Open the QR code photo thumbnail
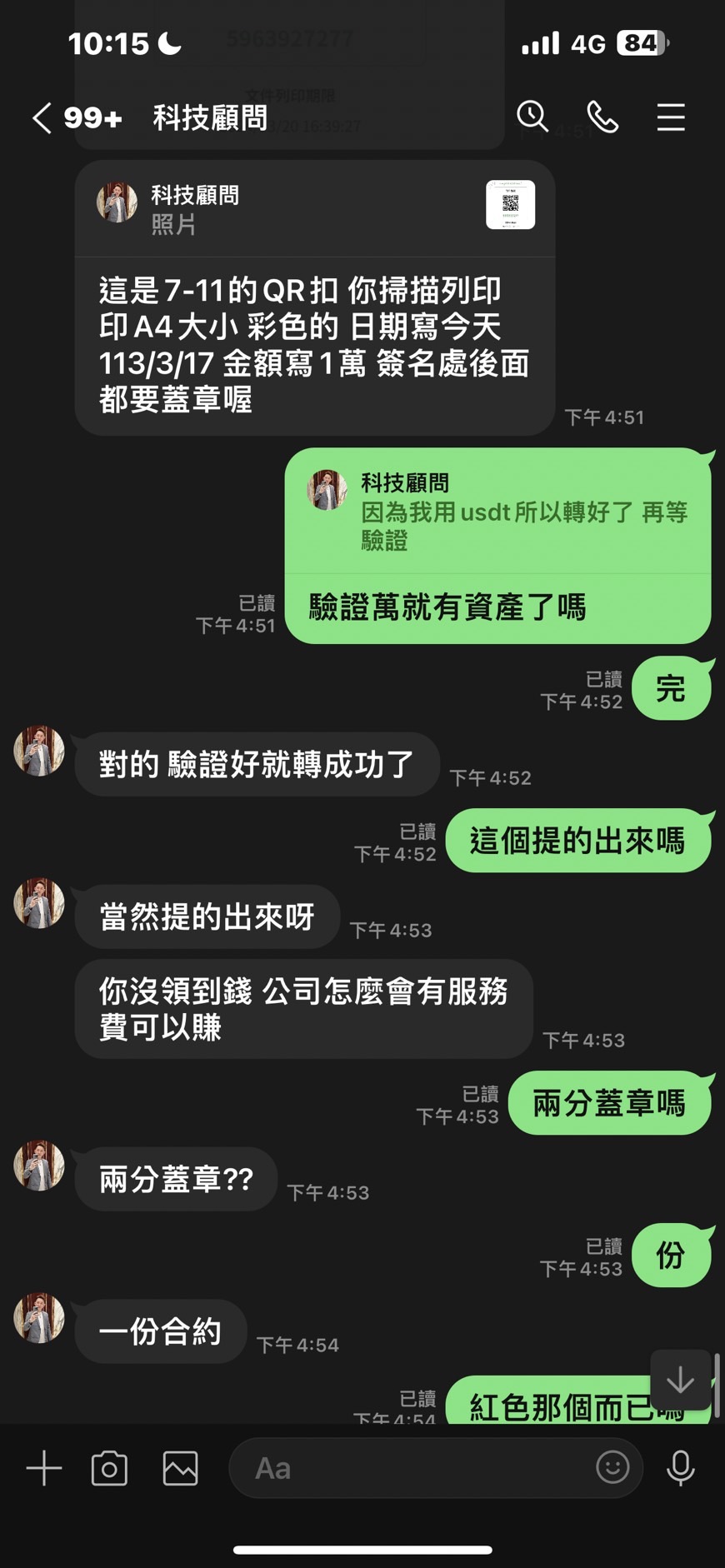725x1568 pixels. coord(510,204)
